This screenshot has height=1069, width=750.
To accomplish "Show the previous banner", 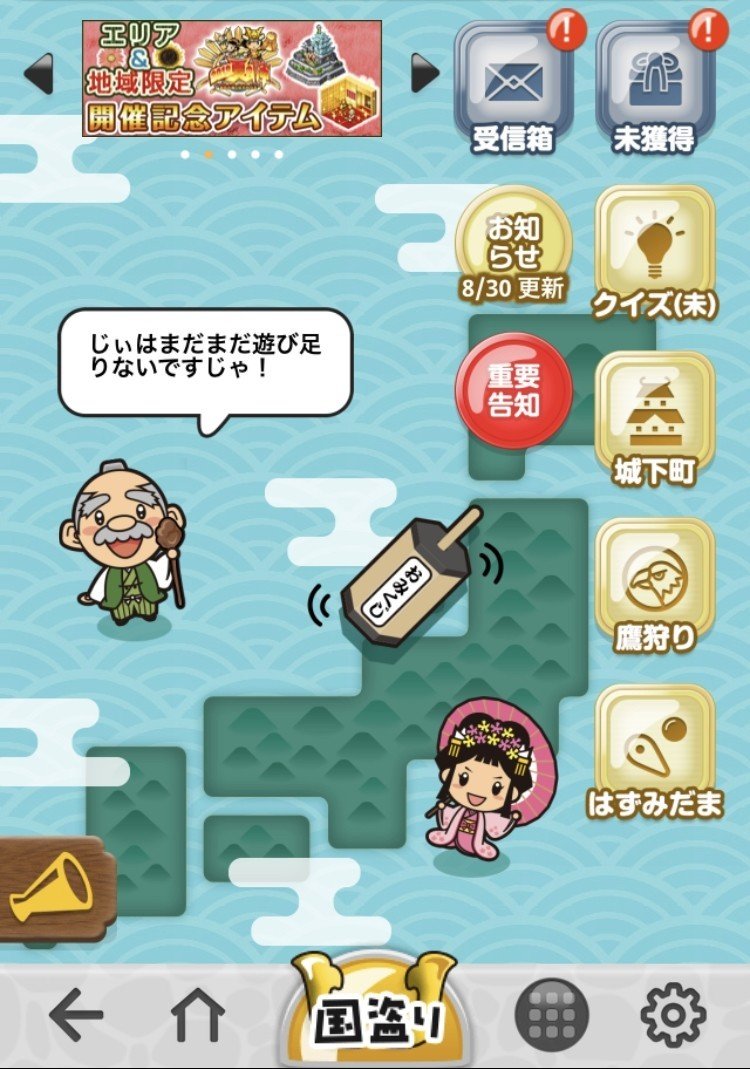I will tap(38, 75).
